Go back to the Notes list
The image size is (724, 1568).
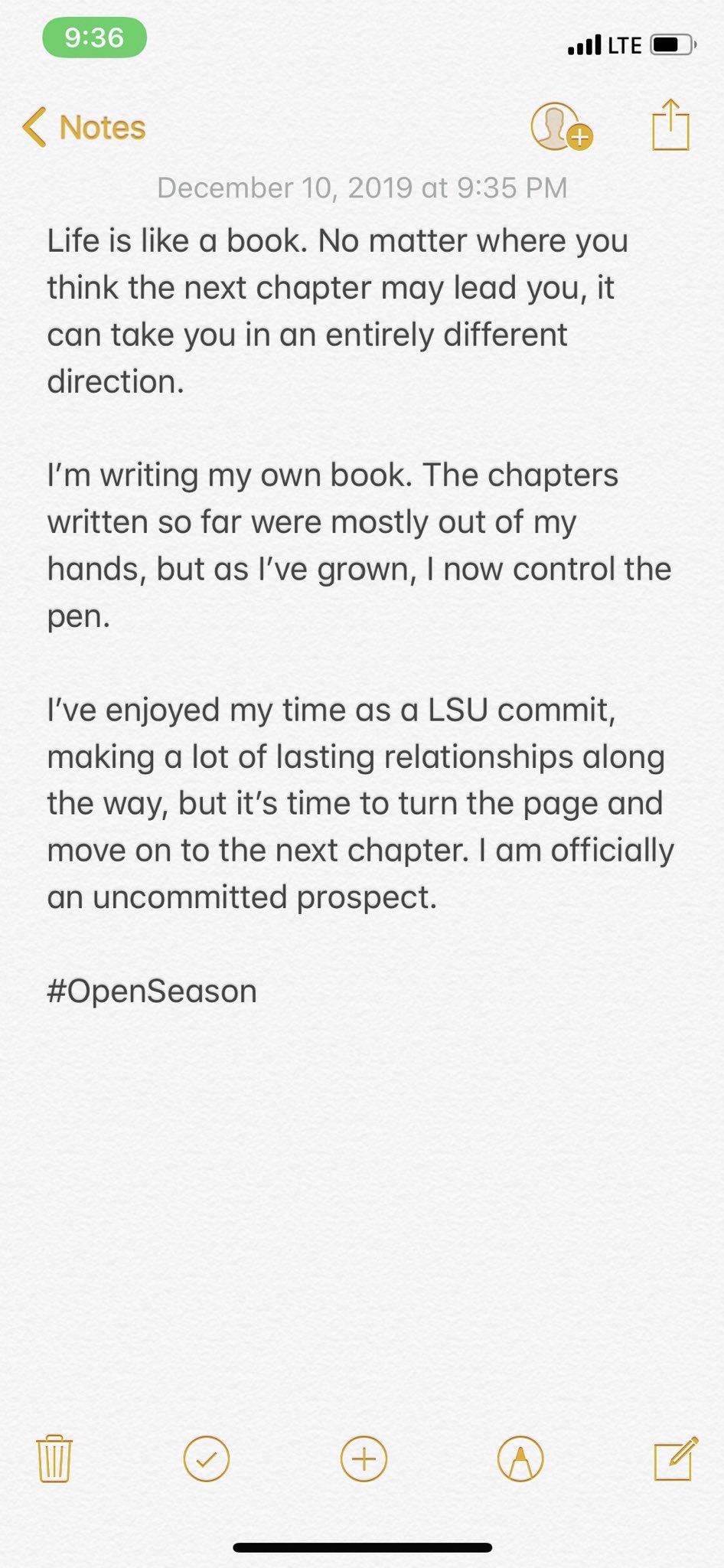coord(84,127)
